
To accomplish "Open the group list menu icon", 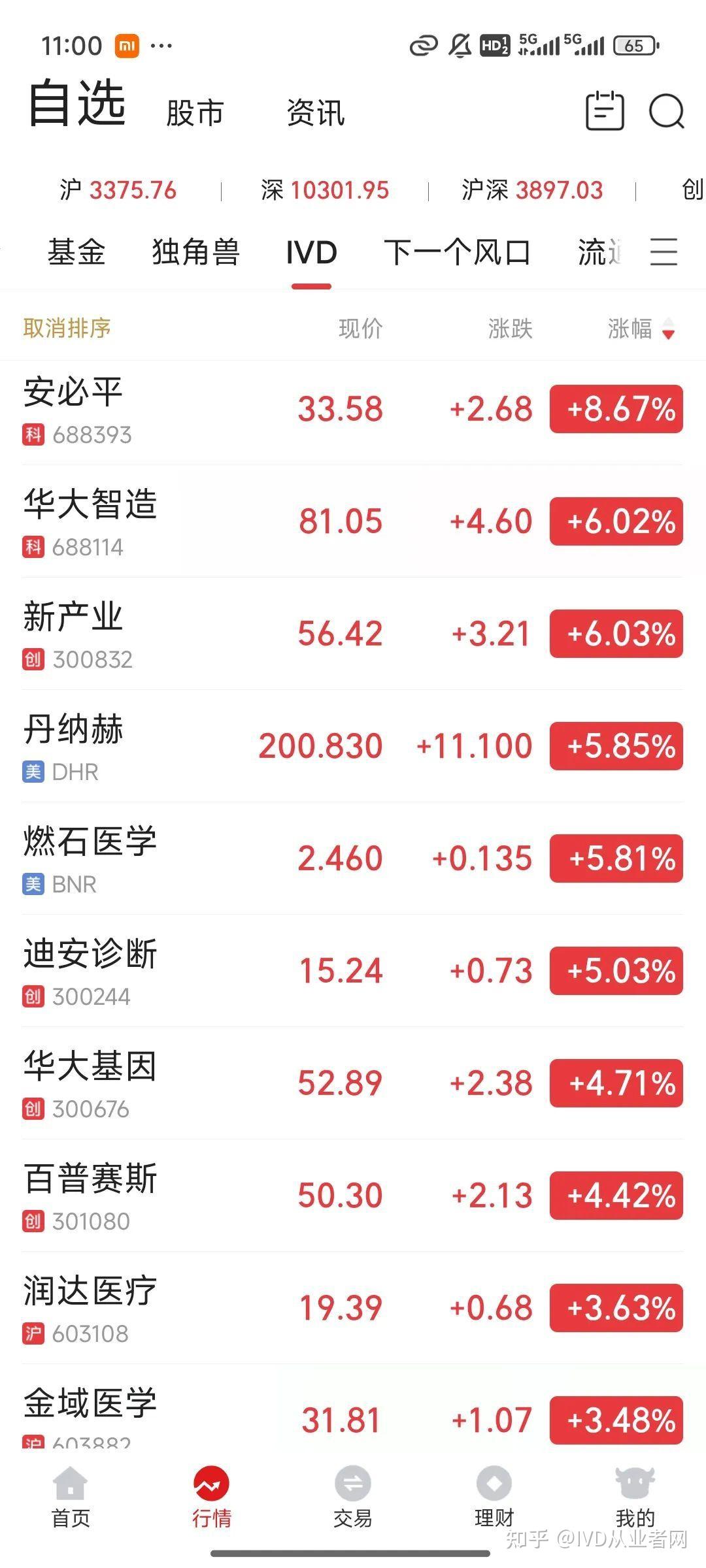I will pos(664,252).
